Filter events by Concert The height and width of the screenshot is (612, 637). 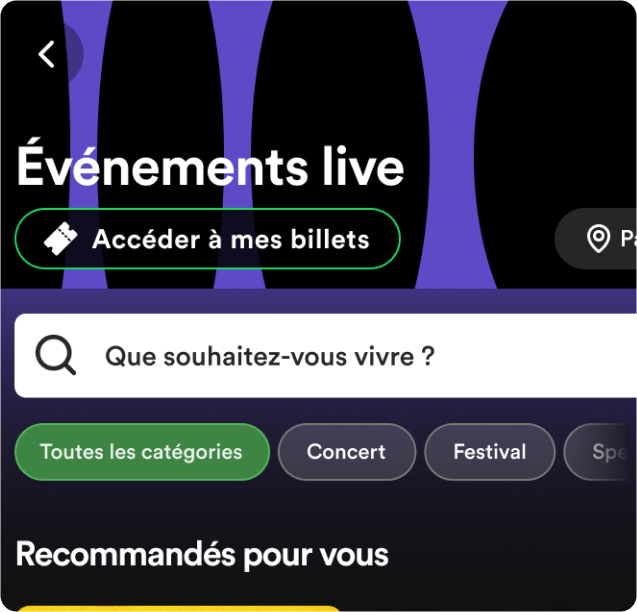(x=346, y=452)
